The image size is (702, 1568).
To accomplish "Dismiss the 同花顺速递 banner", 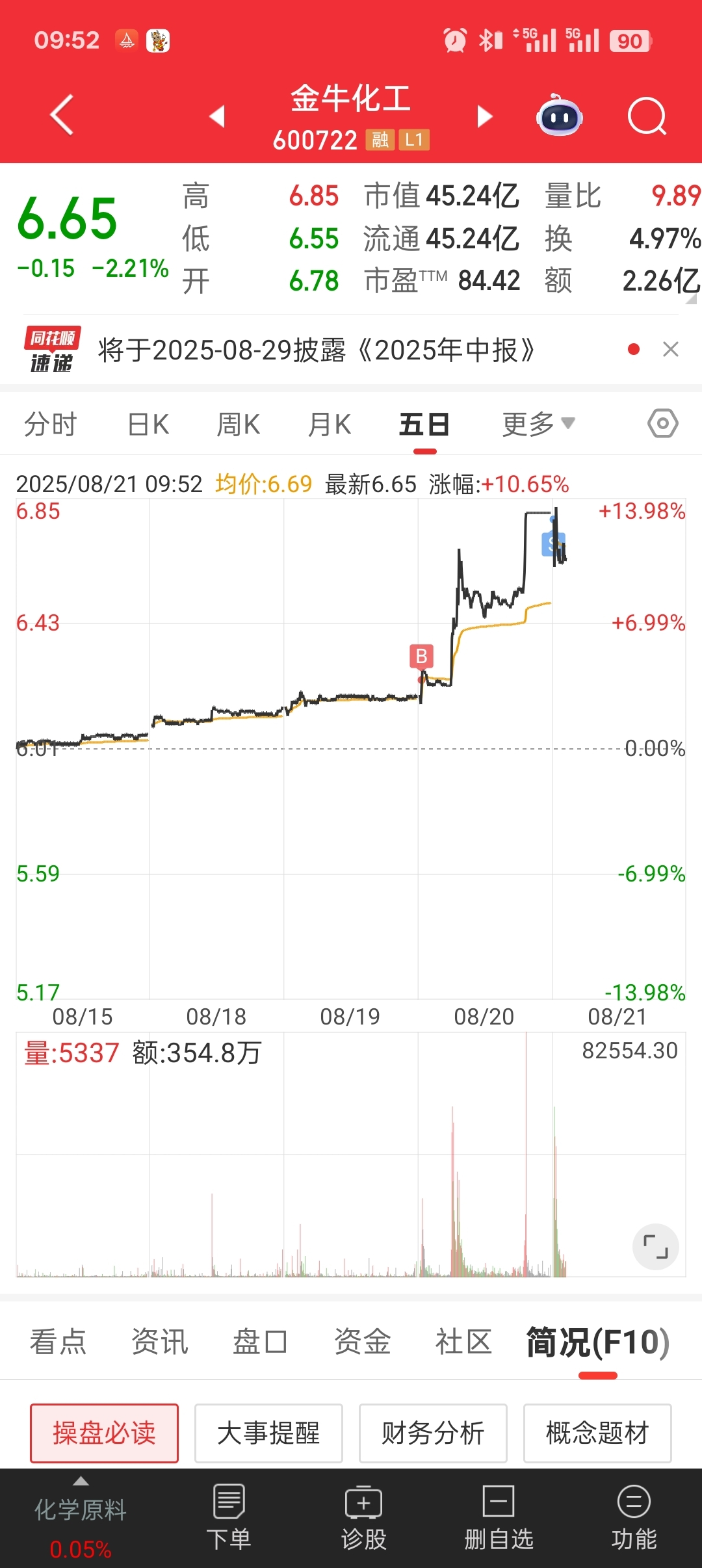I will (x=671, y=350).
